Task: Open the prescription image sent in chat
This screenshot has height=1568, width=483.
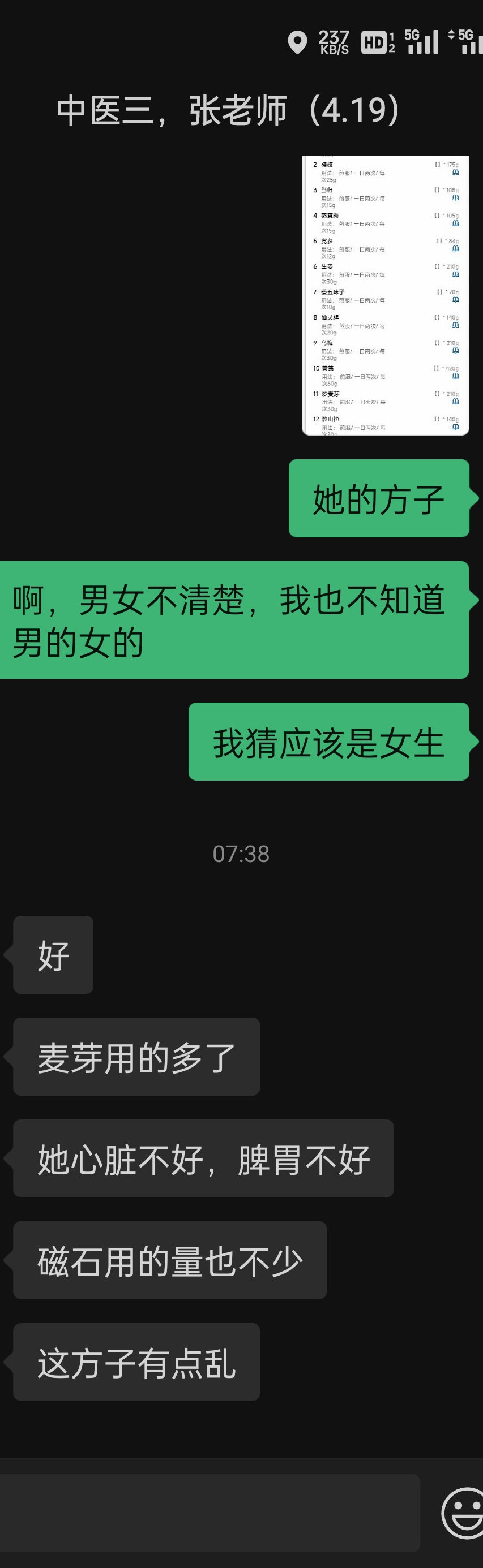Action: [x=385, y=295]
